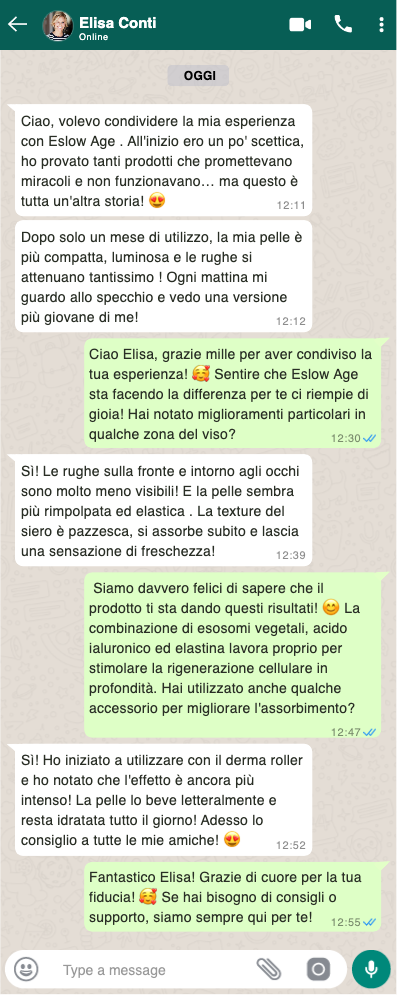
Task: Record a voice message with the microphone
Action: point(371,969)
